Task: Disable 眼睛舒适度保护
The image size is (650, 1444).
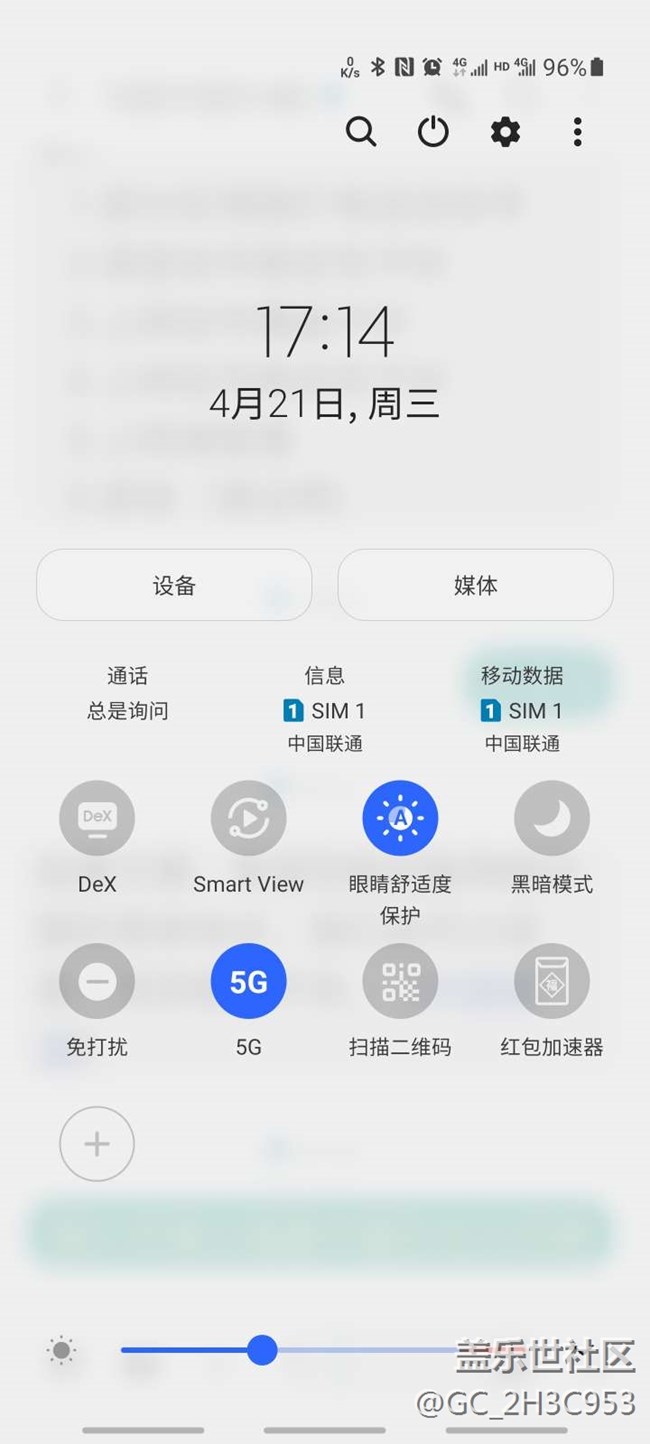Action: (x=400, y=819)
